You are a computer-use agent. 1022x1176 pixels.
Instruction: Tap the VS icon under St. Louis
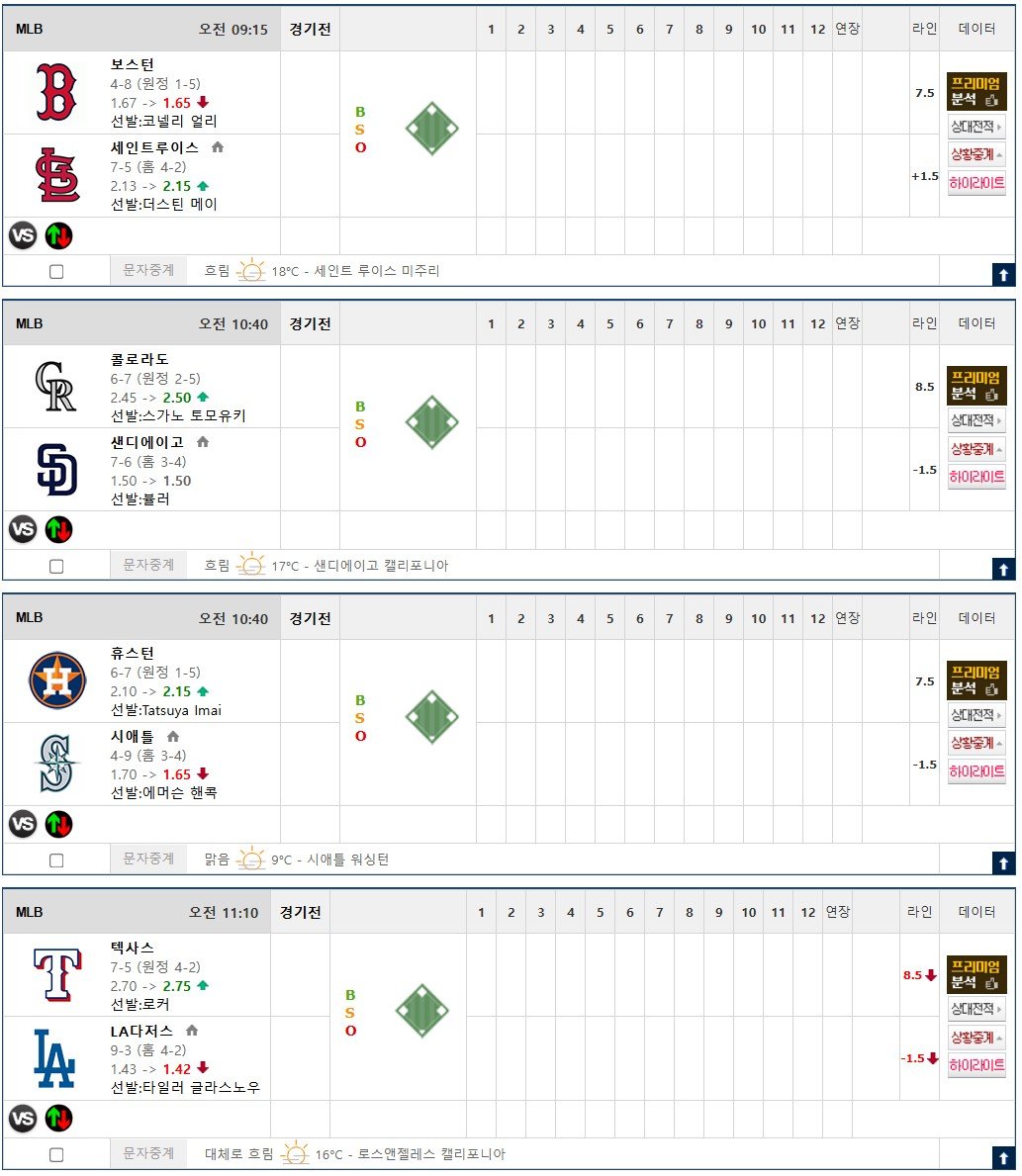23,236
